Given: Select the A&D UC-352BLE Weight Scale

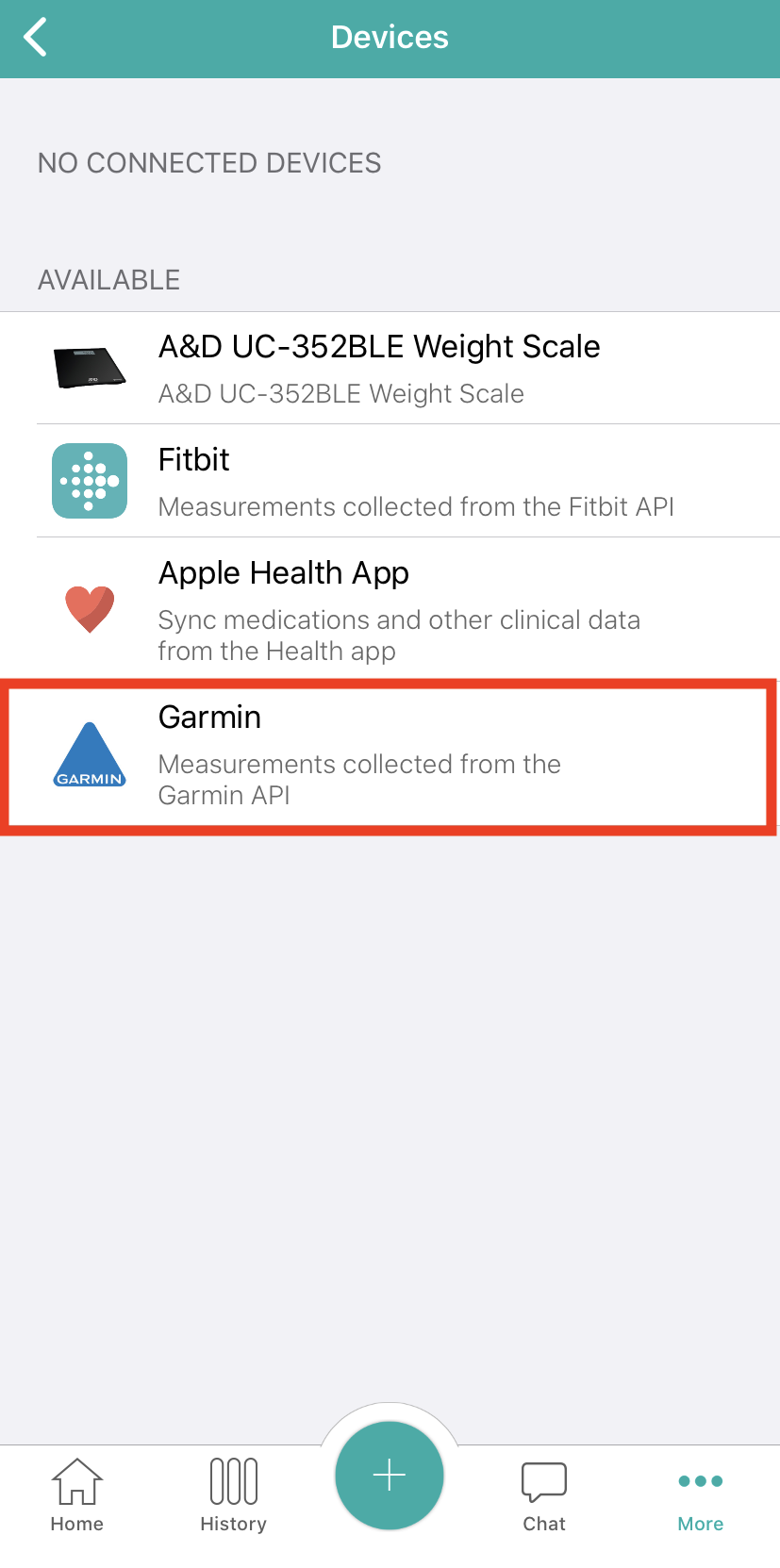Looking at the screenshot, I should (390, 368).
